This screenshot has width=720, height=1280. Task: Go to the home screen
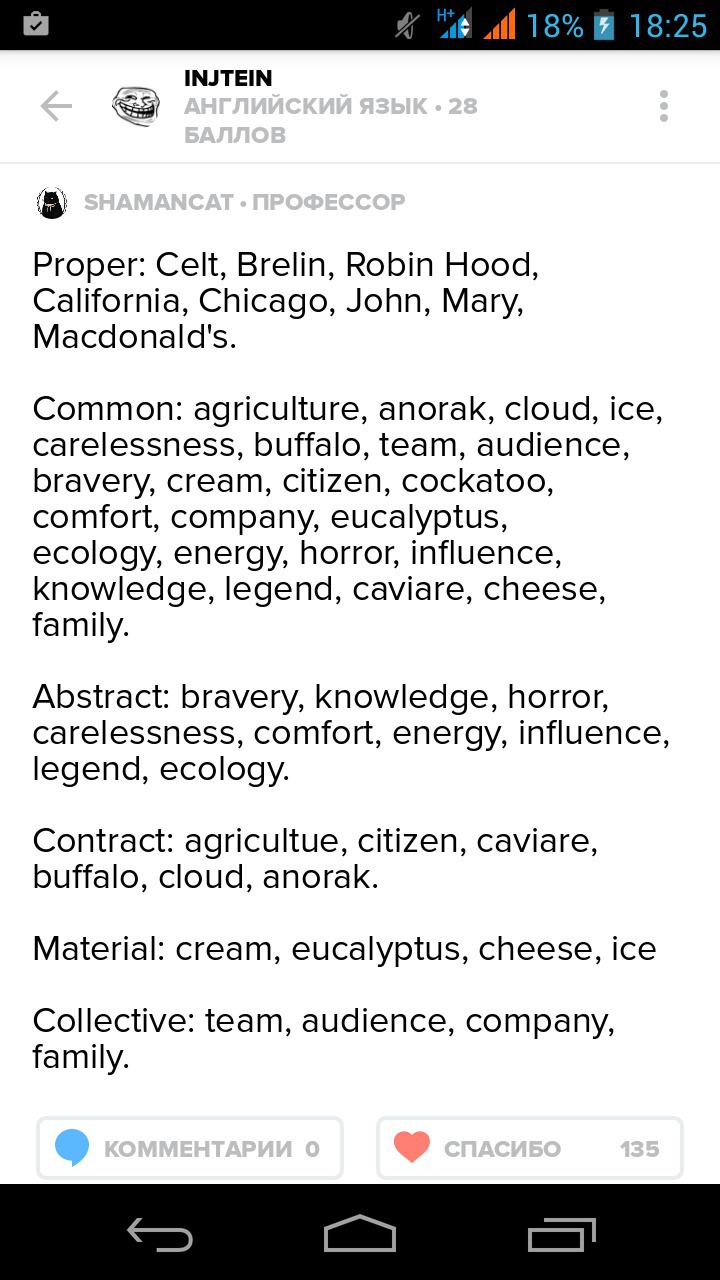(360, 1234)
